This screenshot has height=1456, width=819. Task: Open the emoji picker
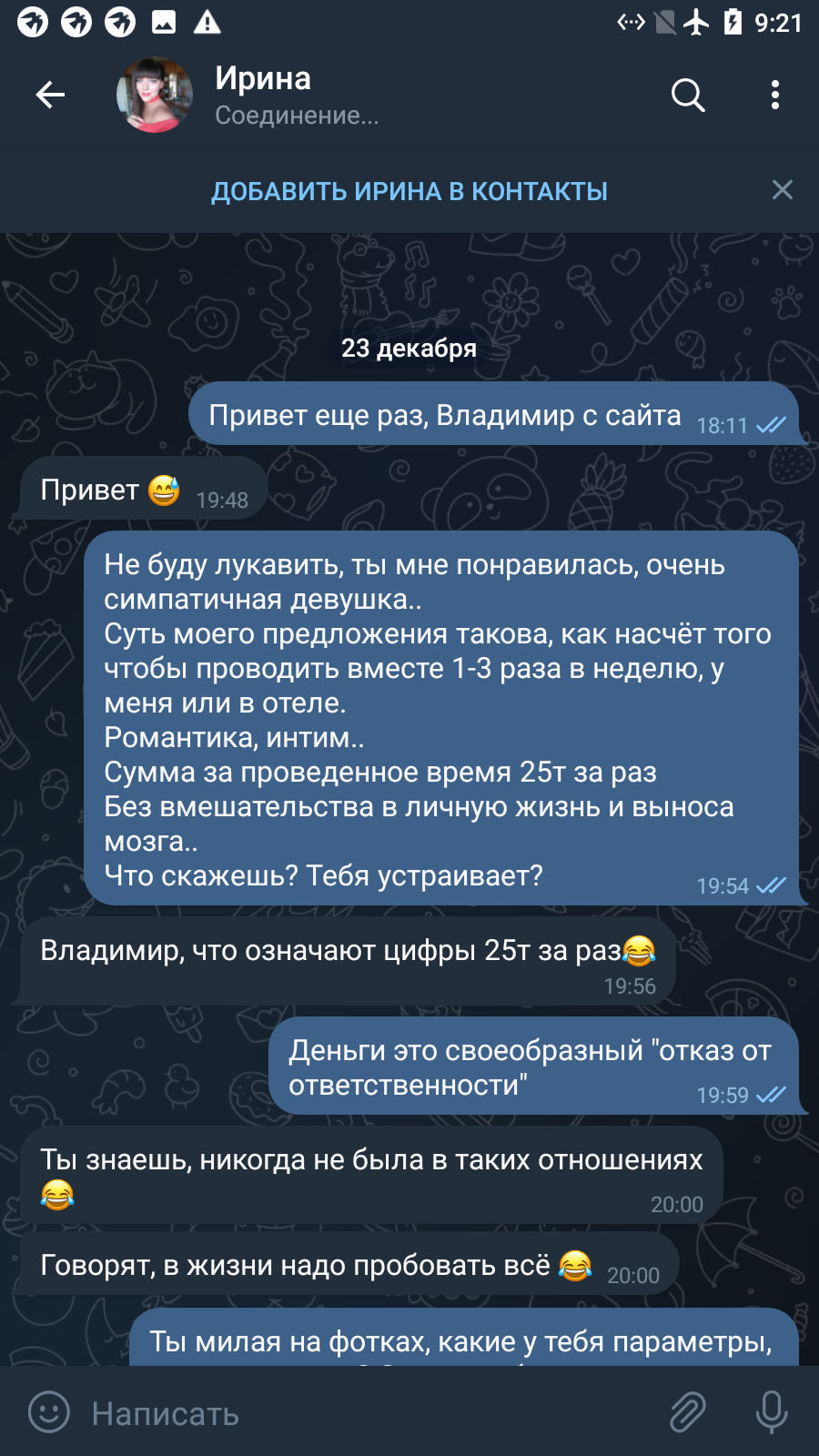pos(49,1412)
